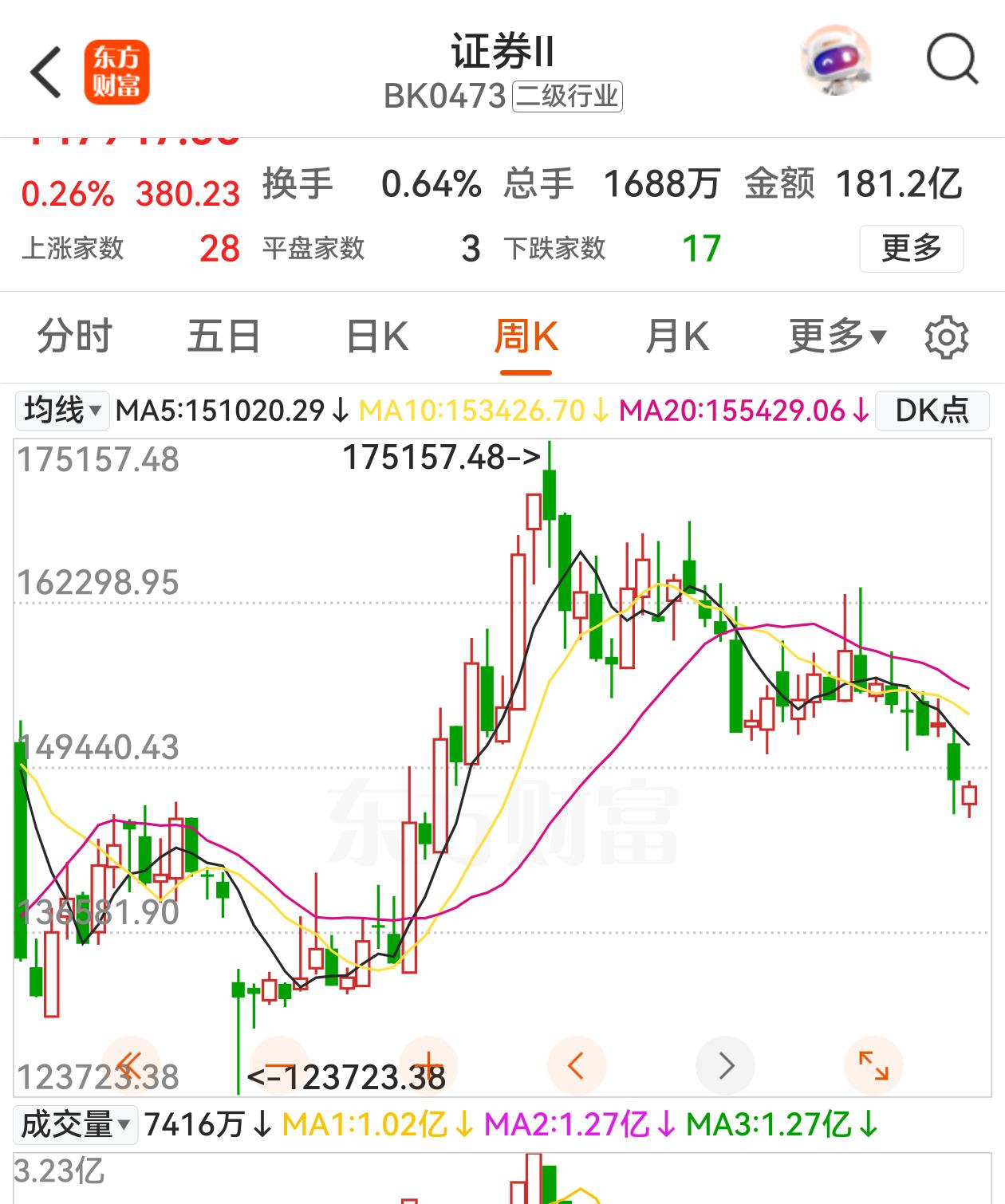Zoom in using the plus icon on chart
Screen dimensions: 1005x1204
[427, 1064]
